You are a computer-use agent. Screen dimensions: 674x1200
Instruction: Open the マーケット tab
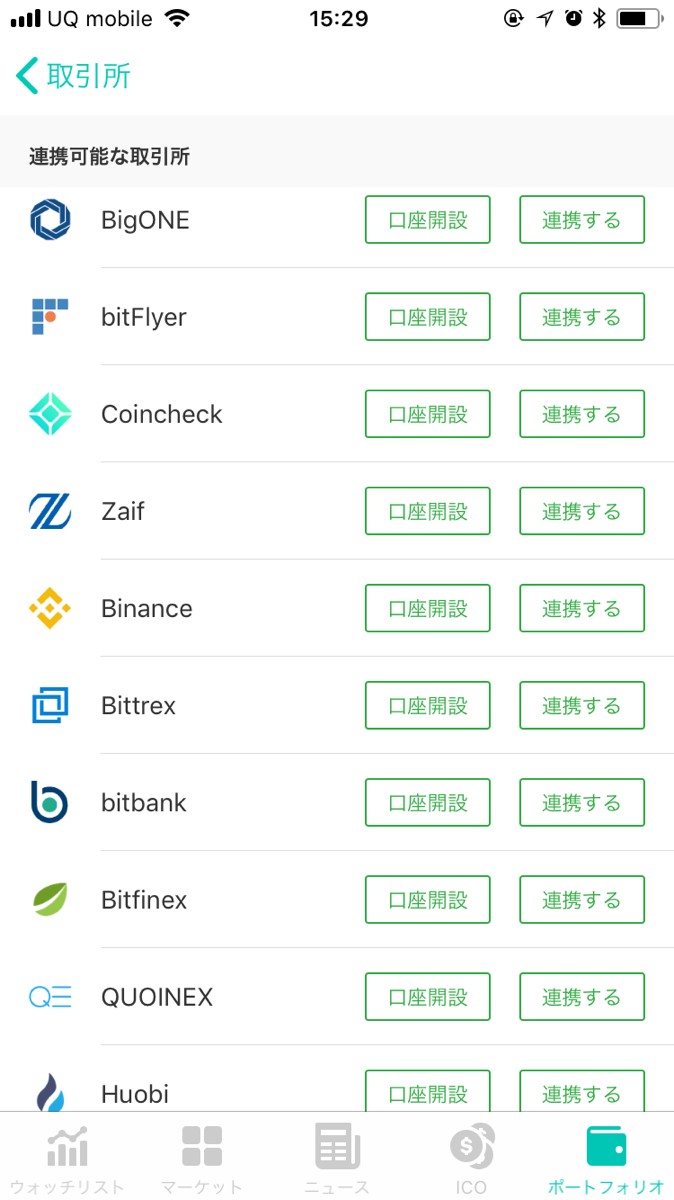click(x=202, y=1157)
